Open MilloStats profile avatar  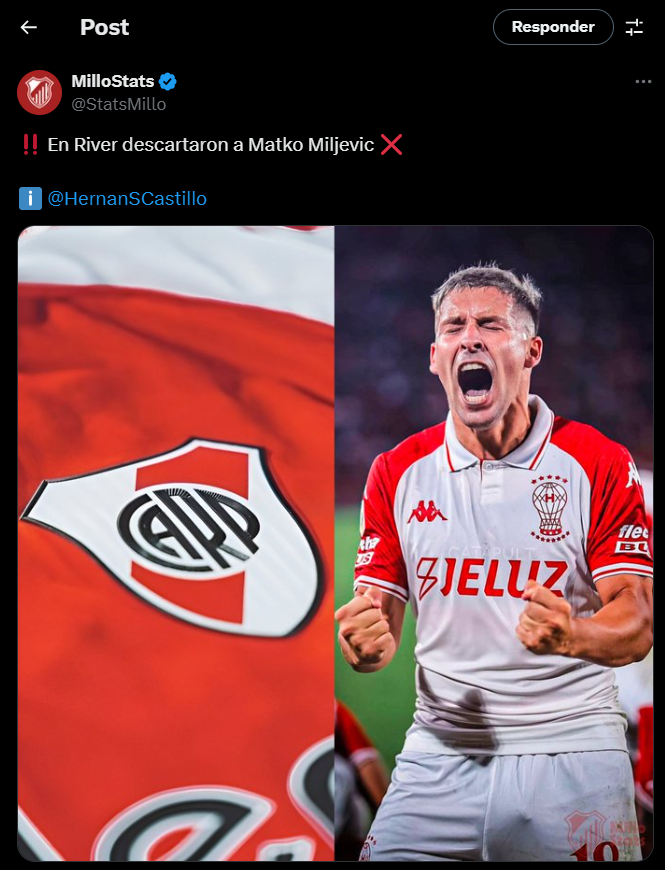[x=40, y=93]
